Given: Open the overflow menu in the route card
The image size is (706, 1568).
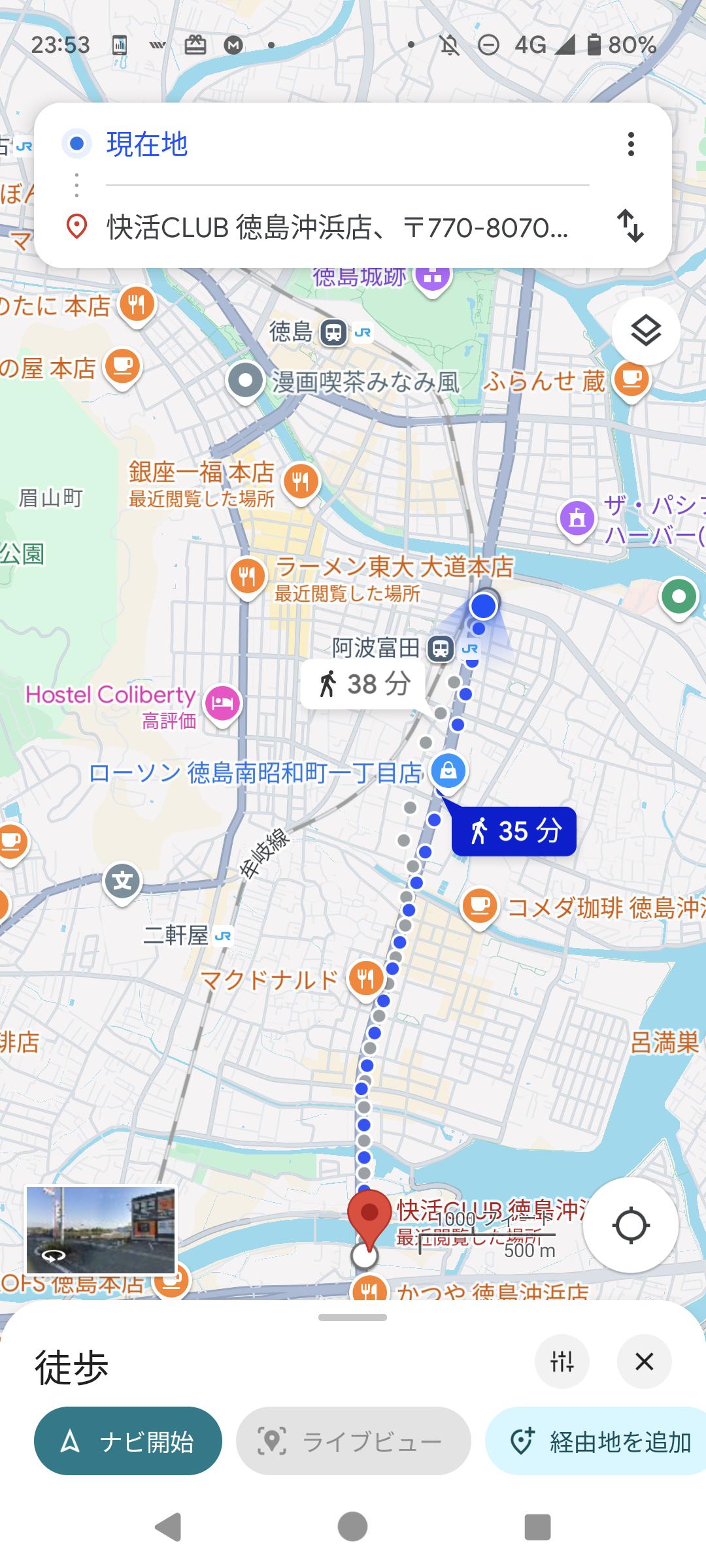Looking at the screenshot, I should (x=630, y=144).
